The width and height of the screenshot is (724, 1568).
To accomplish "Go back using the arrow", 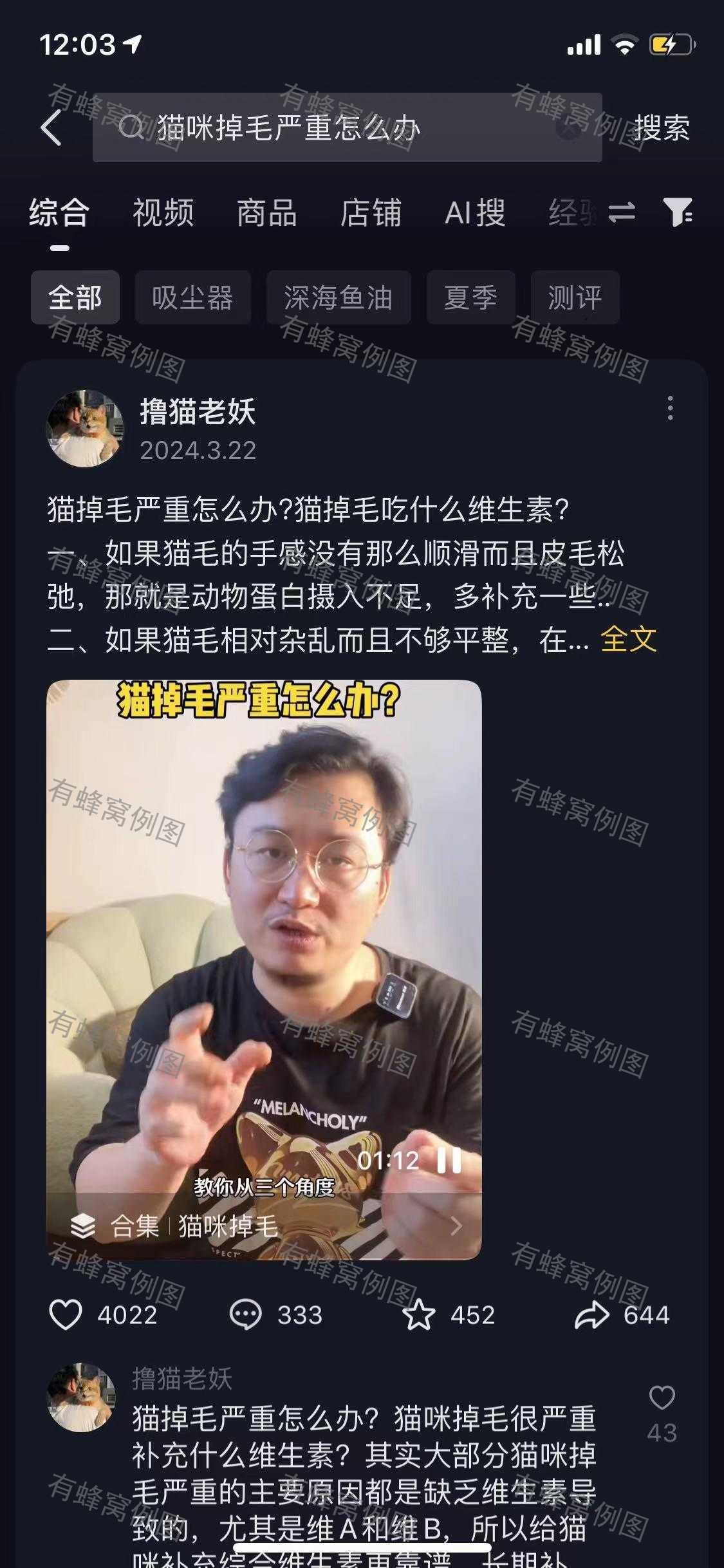I will (x=51, y=127).
